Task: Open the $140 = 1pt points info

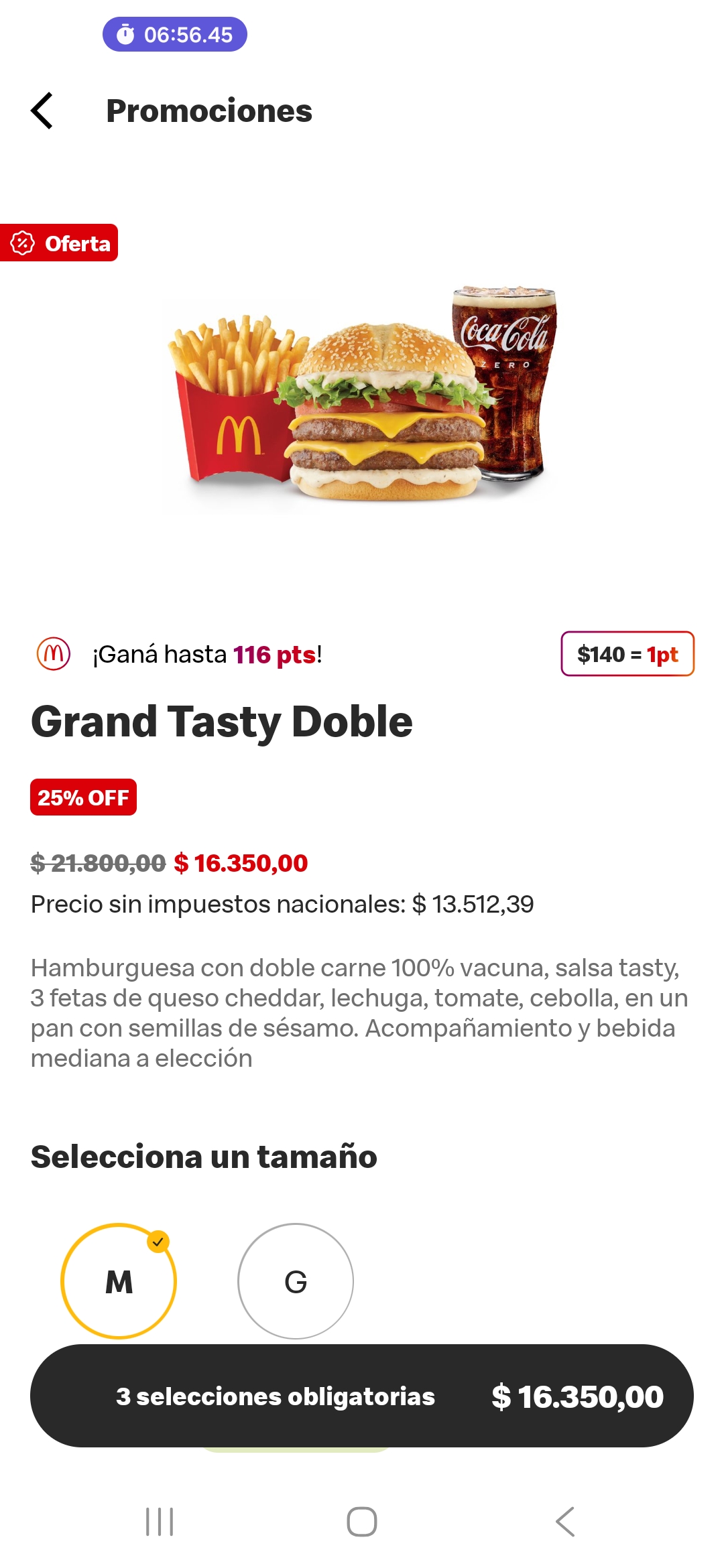Action: (627, 654)
